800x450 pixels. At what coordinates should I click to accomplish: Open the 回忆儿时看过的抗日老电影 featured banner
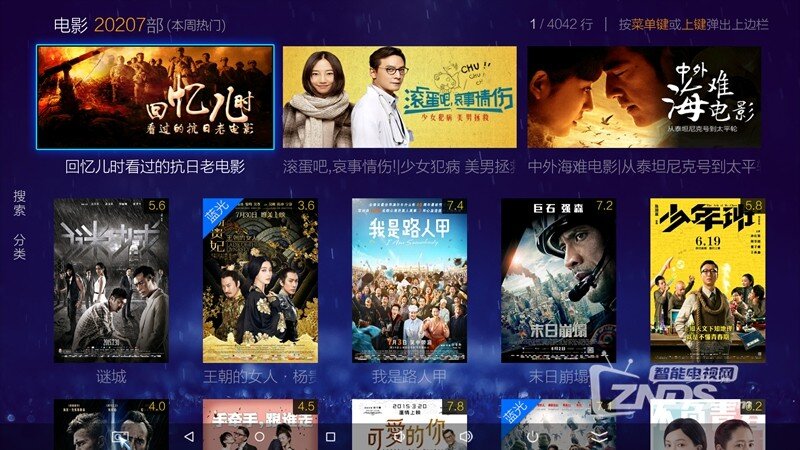coord(155,97)
